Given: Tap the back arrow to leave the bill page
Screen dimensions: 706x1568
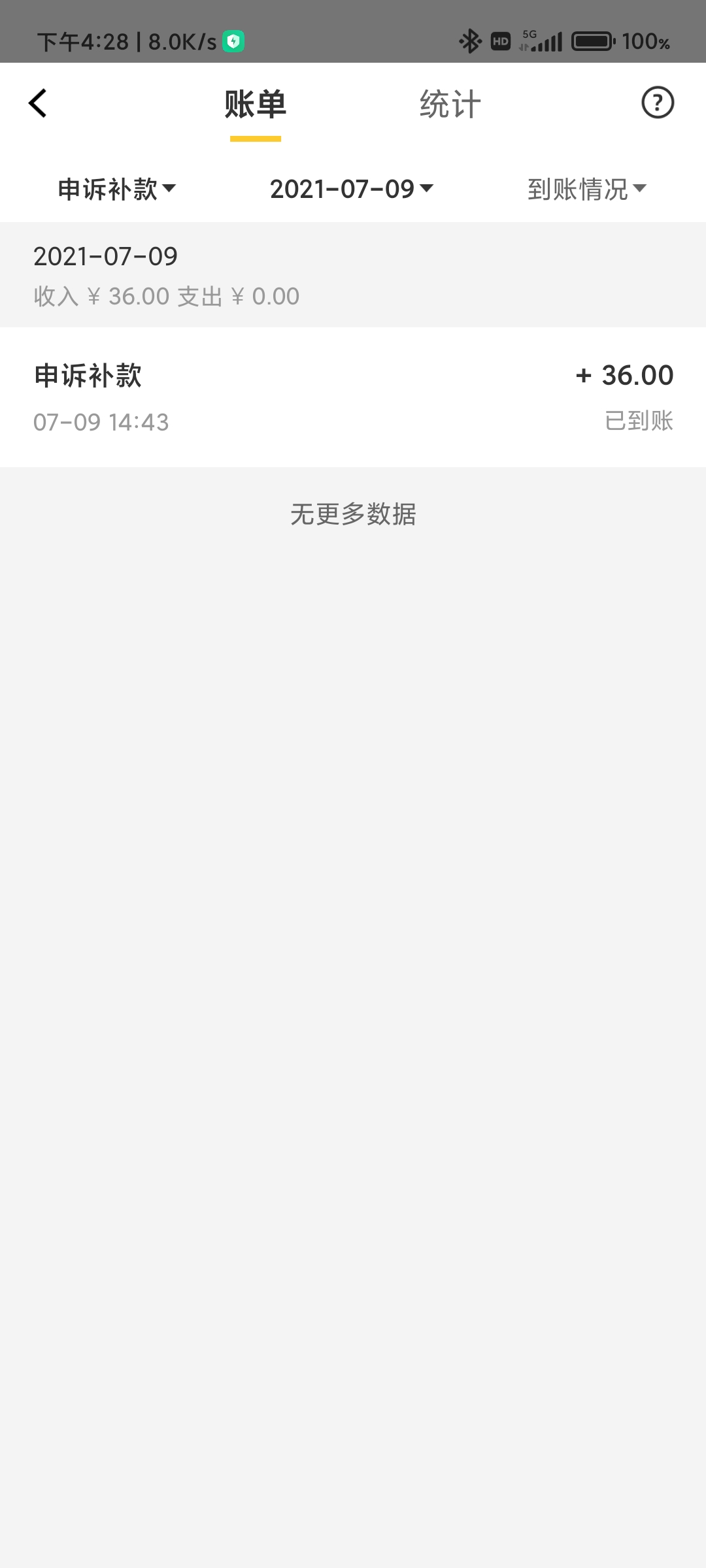Looking at the screenshot, I should click(37, 103).
